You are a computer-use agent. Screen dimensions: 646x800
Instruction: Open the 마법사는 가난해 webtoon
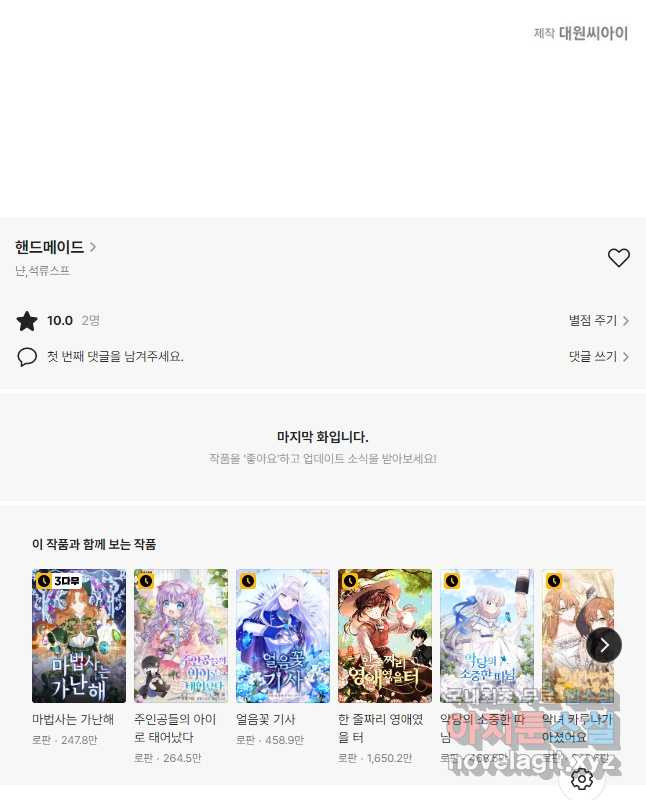pyautogui.click(x=79, y=636)
